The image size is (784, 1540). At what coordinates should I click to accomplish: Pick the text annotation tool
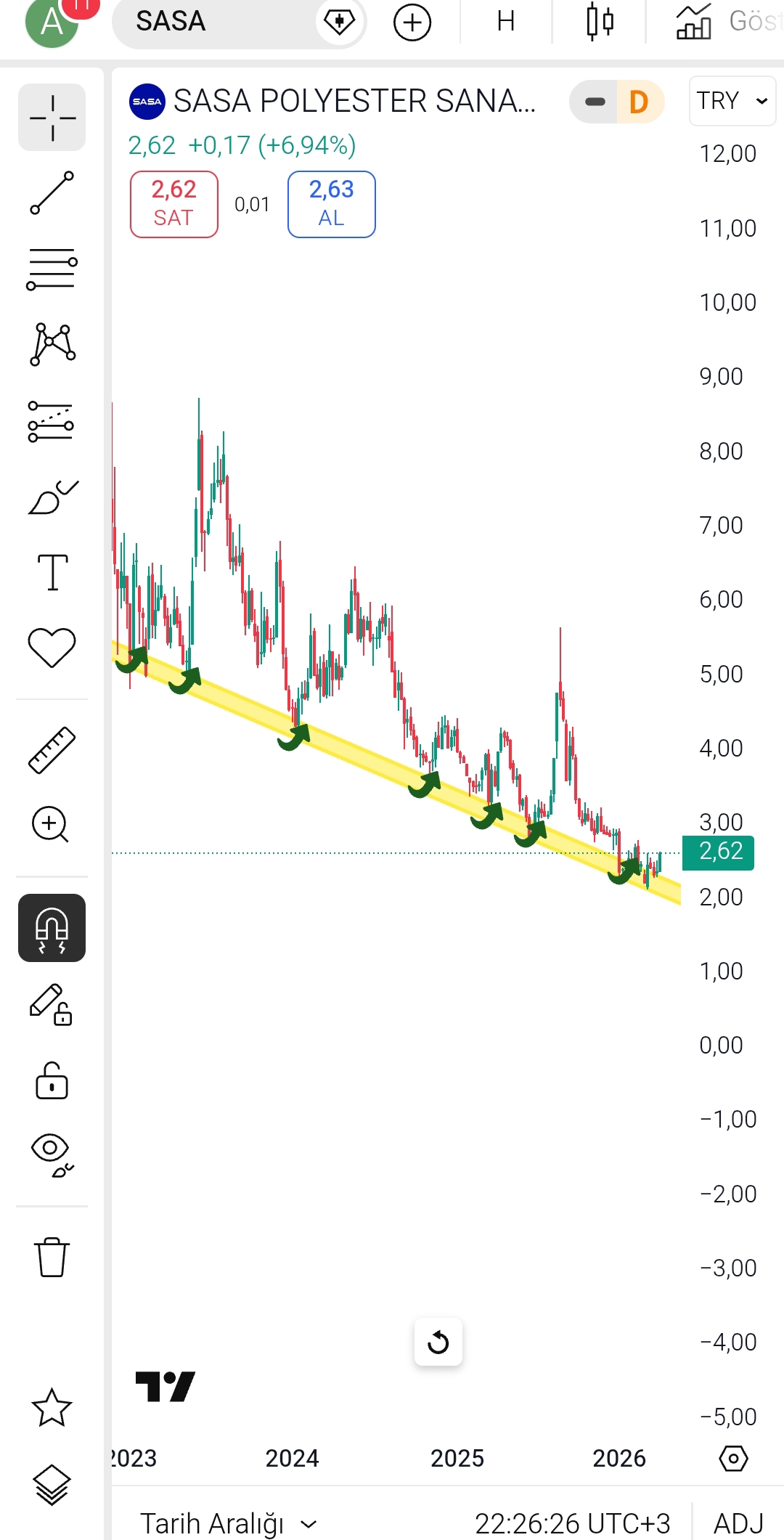coord(52,572)
